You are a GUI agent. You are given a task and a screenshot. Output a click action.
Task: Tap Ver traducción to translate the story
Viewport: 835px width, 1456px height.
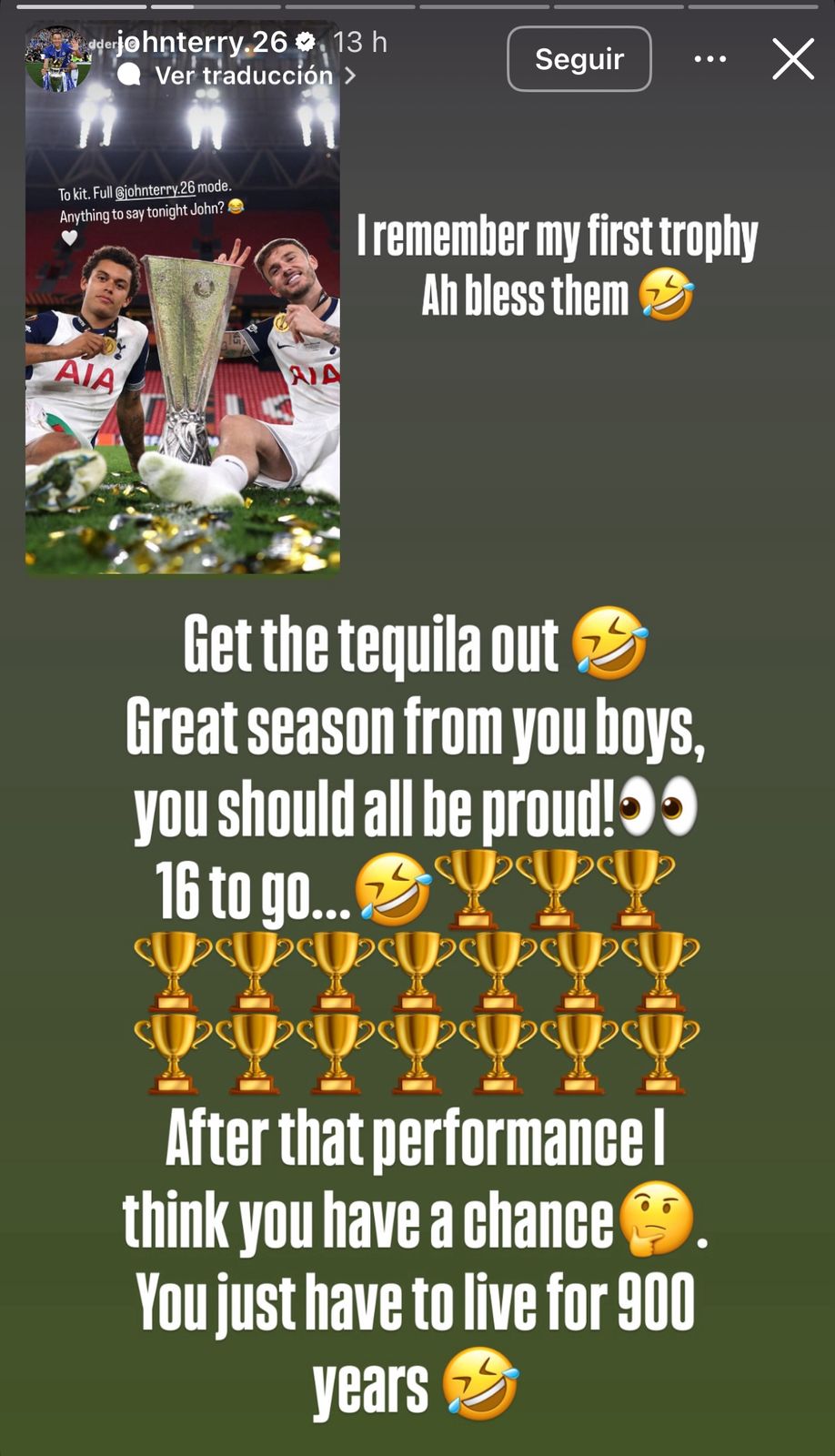coord(244,76)
